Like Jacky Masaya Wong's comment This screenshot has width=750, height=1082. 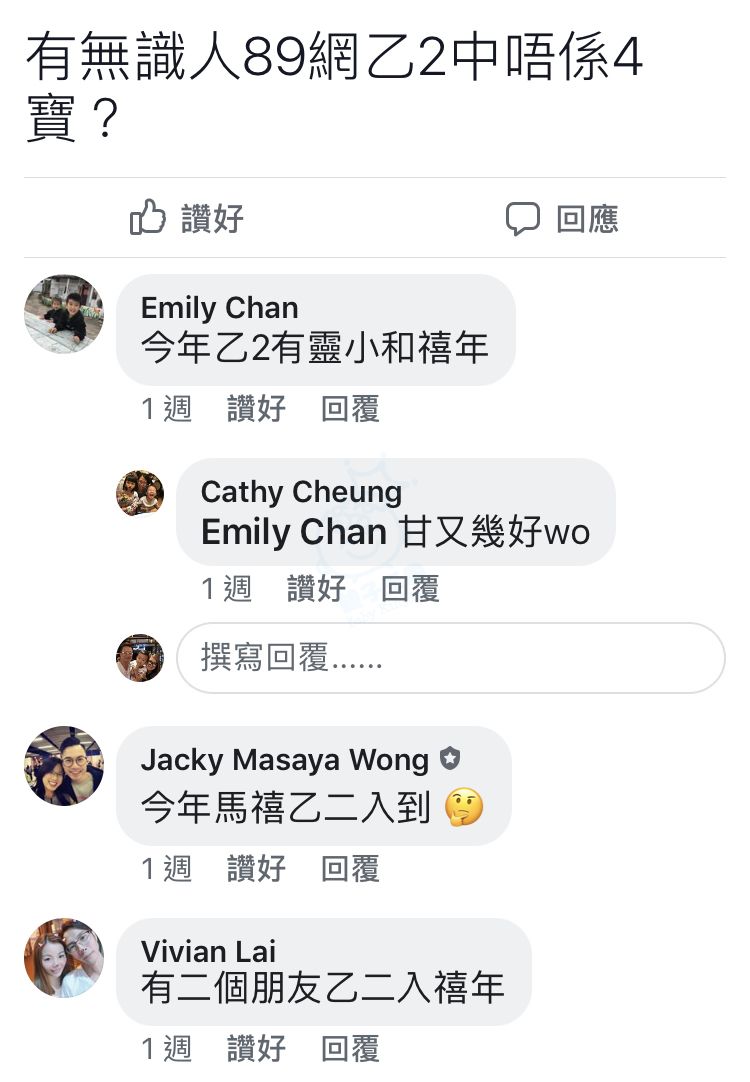point(256,869)
